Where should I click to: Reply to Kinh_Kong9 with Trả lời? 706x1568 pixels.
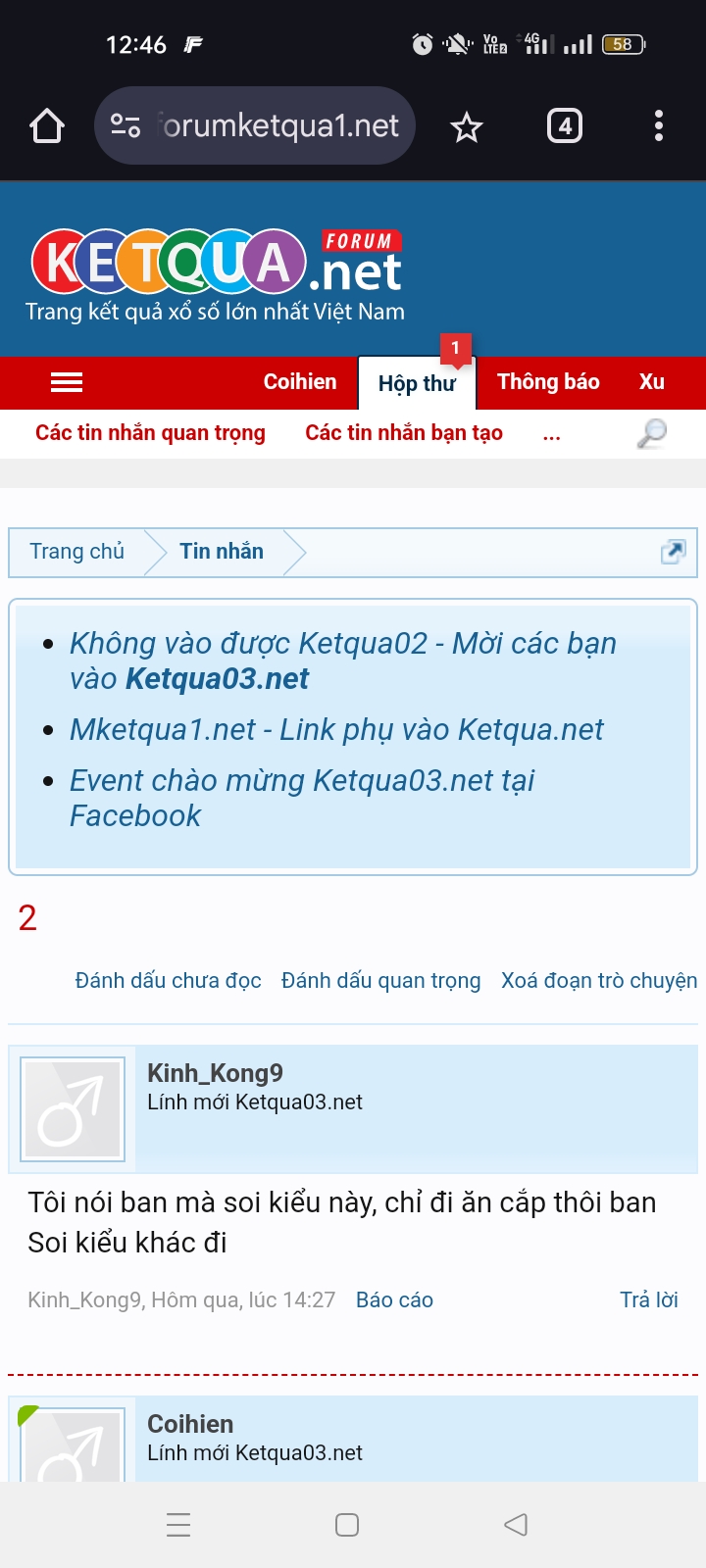[648, 1300]
